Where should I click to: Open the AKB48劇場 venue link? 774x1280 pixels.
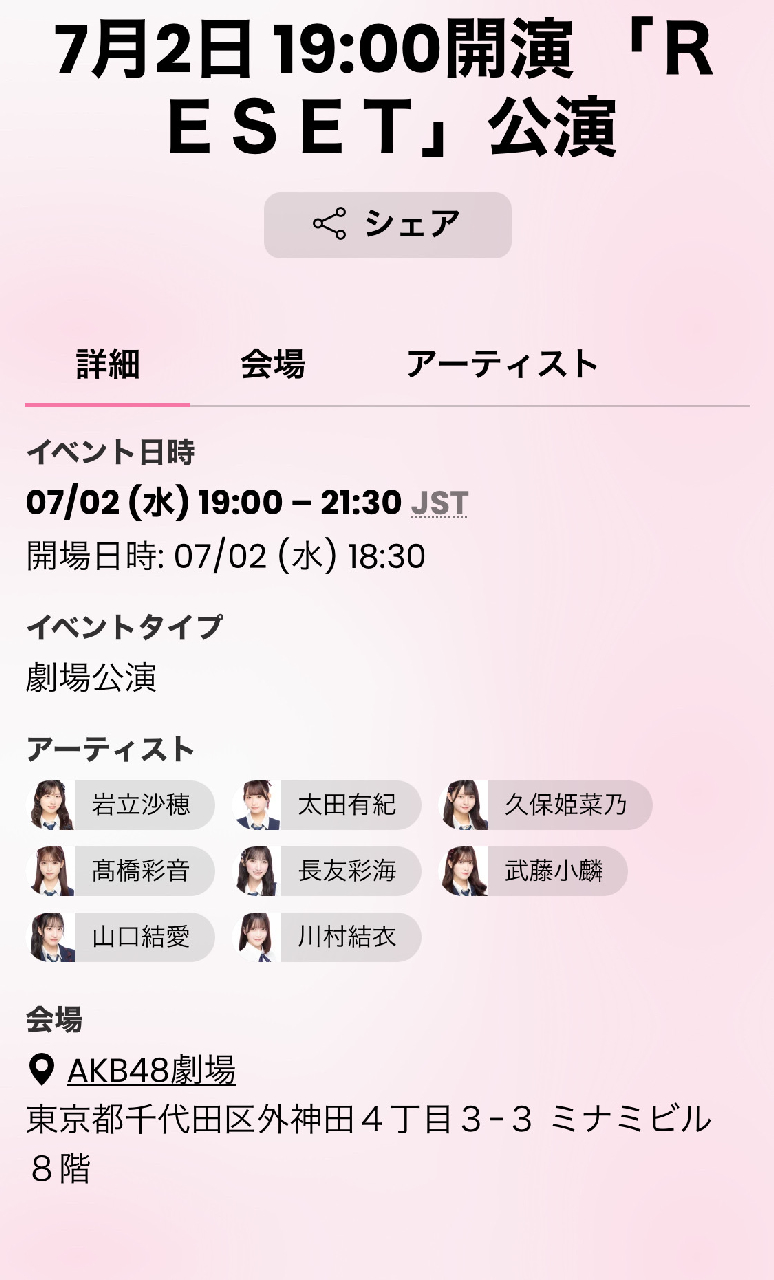151,1070
